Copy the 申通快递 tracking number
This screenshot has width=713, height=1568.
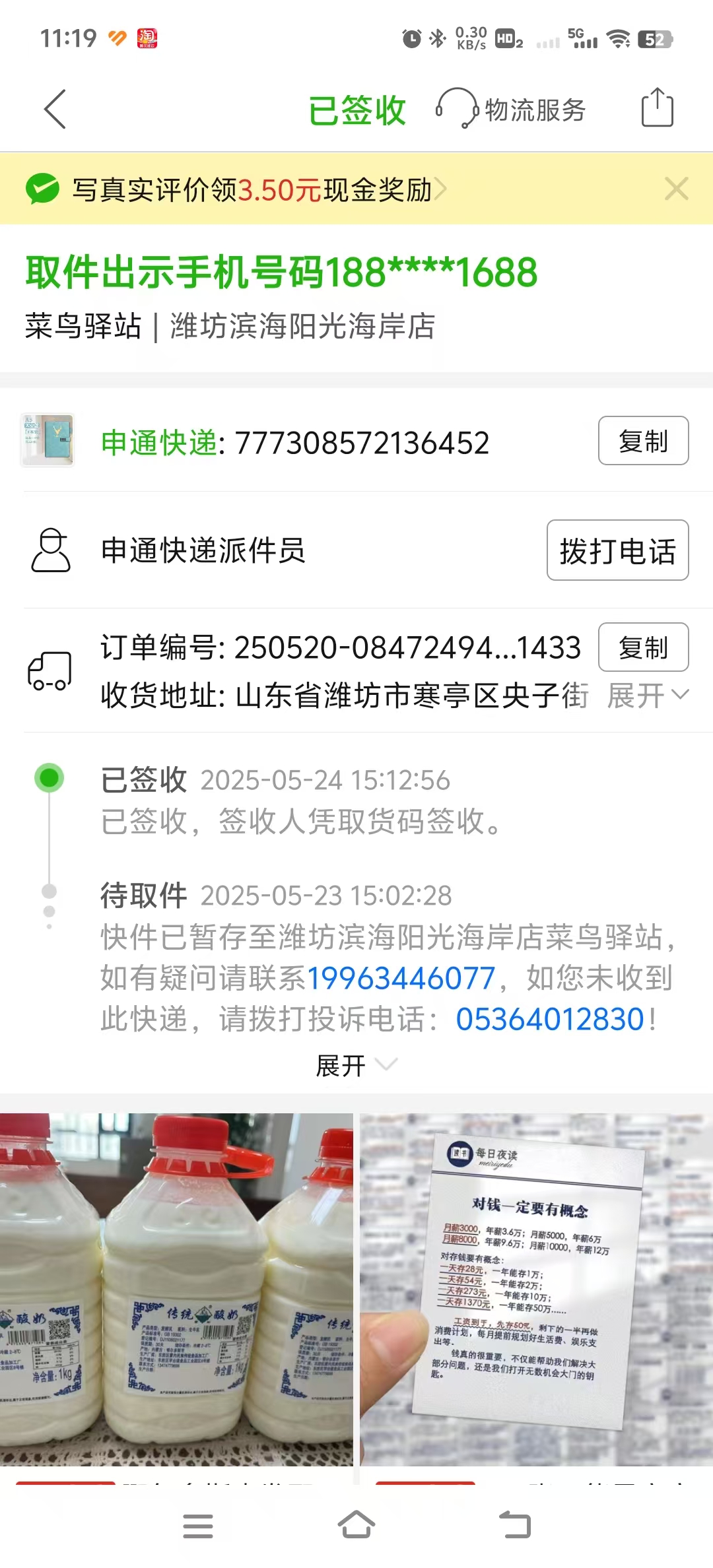click(x=643, y=441)
